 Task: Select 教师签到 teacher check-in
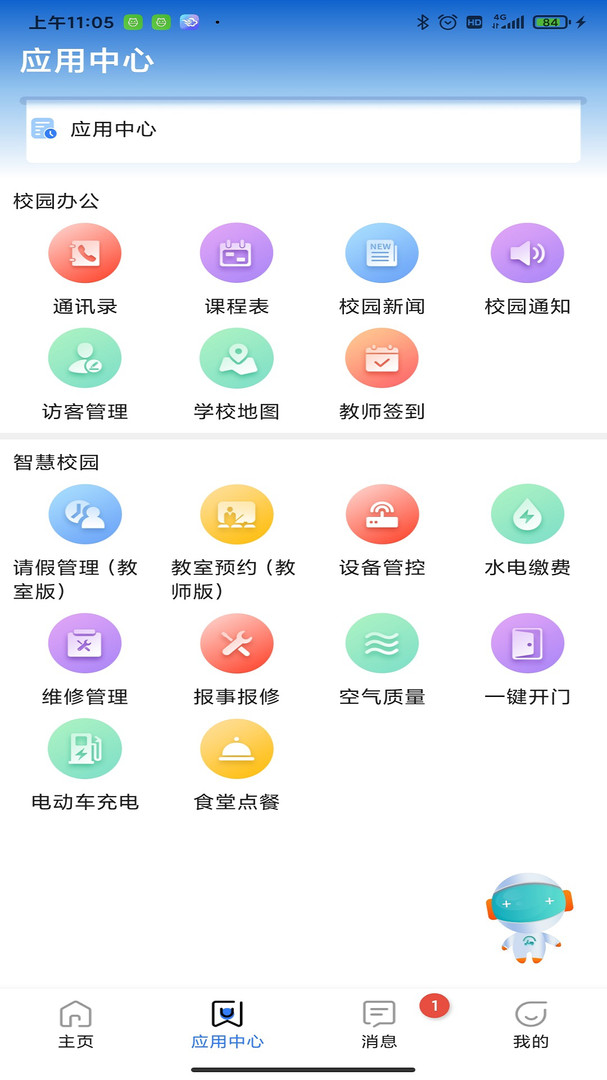click(382, 359)
